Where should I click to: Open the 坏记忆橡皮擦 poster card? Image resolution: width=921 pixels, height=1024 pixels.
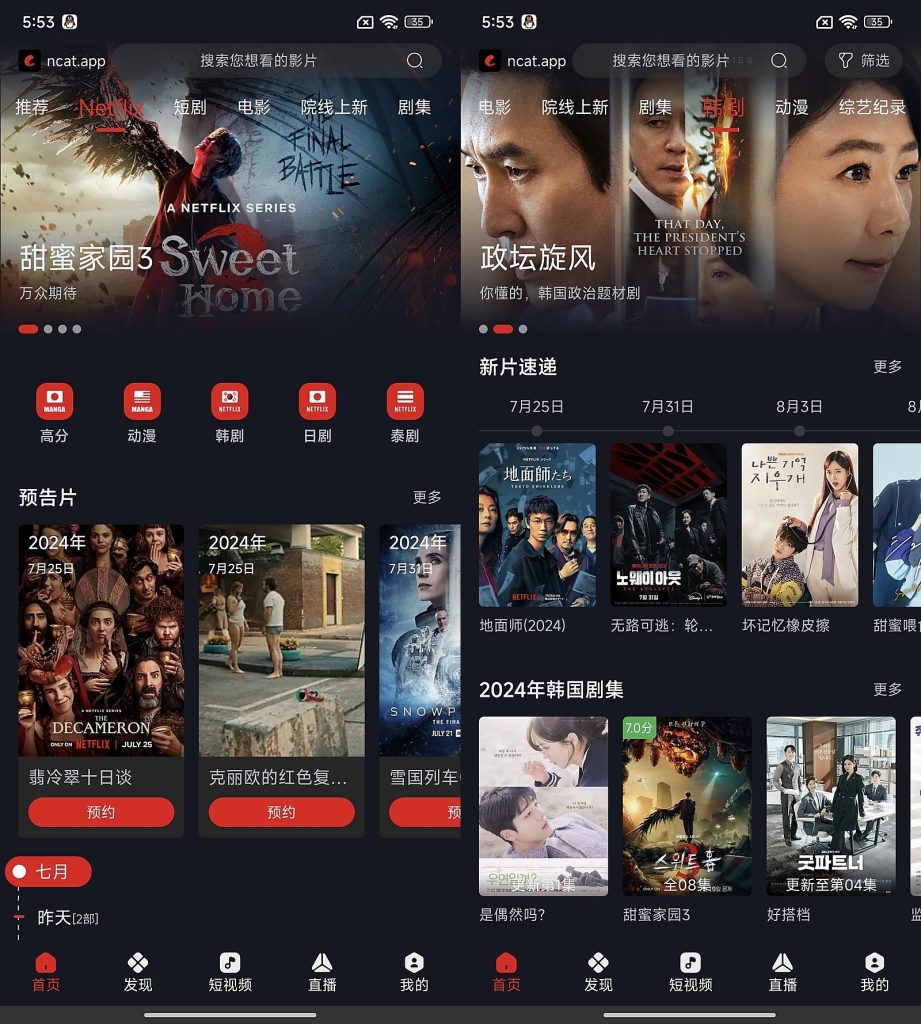(799, 525)
